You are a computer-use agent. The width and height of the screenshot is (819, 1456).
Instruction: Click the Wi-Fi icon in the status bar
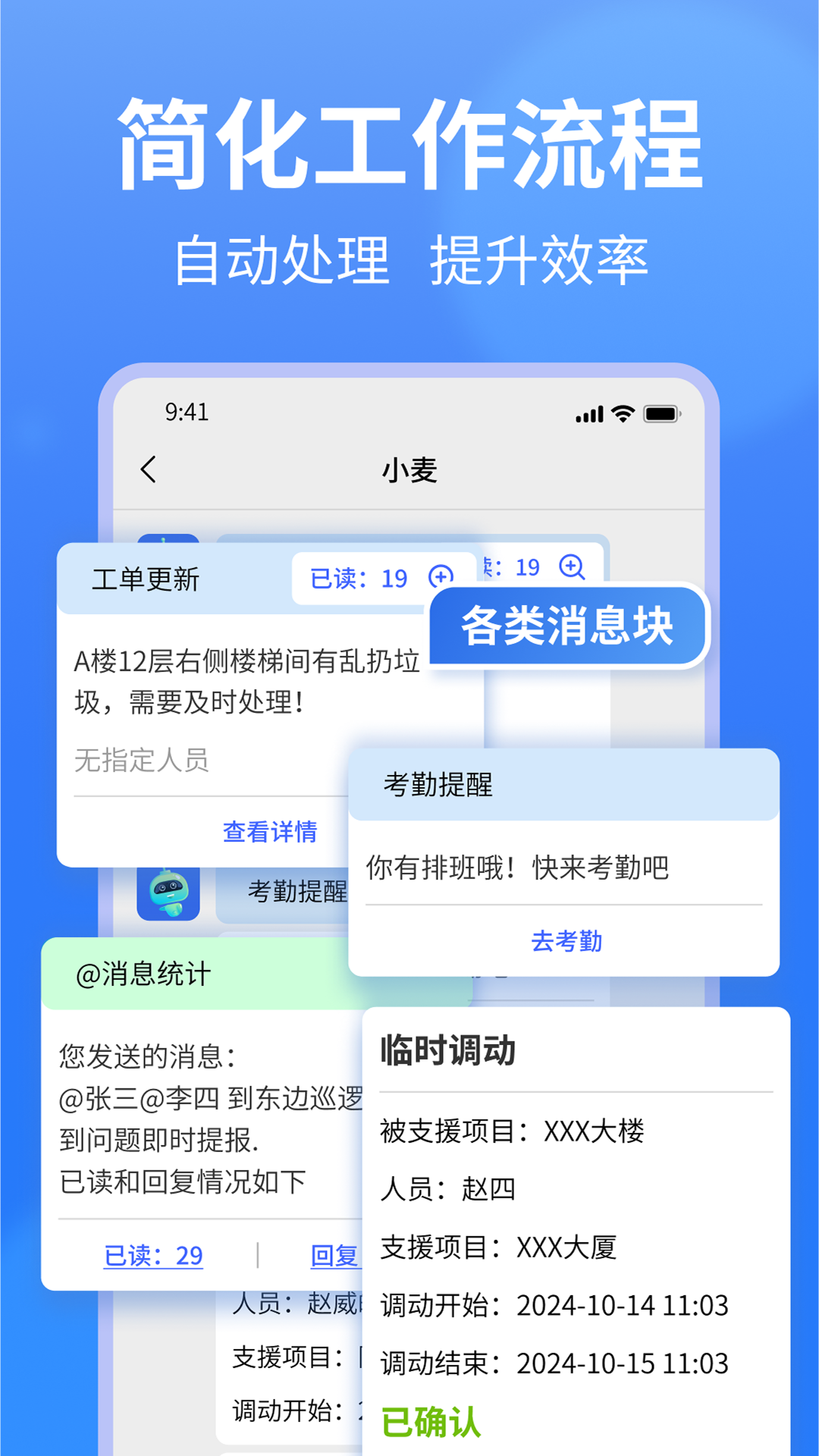click(x=623, y=414)
